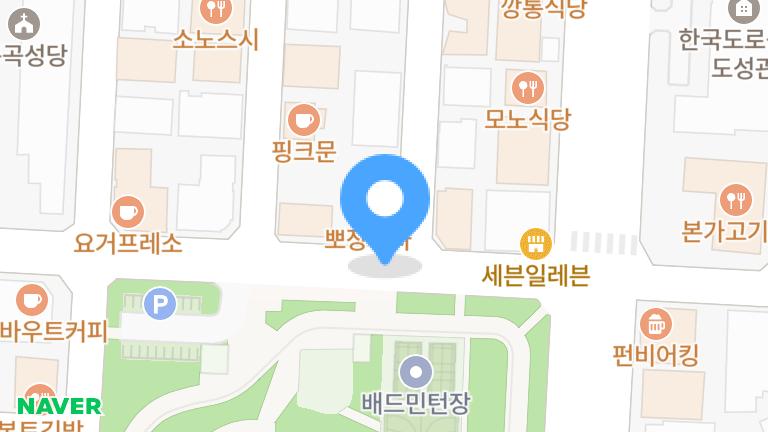
Task: Open the parking lot P marker
Action: (x=158, y=303)
